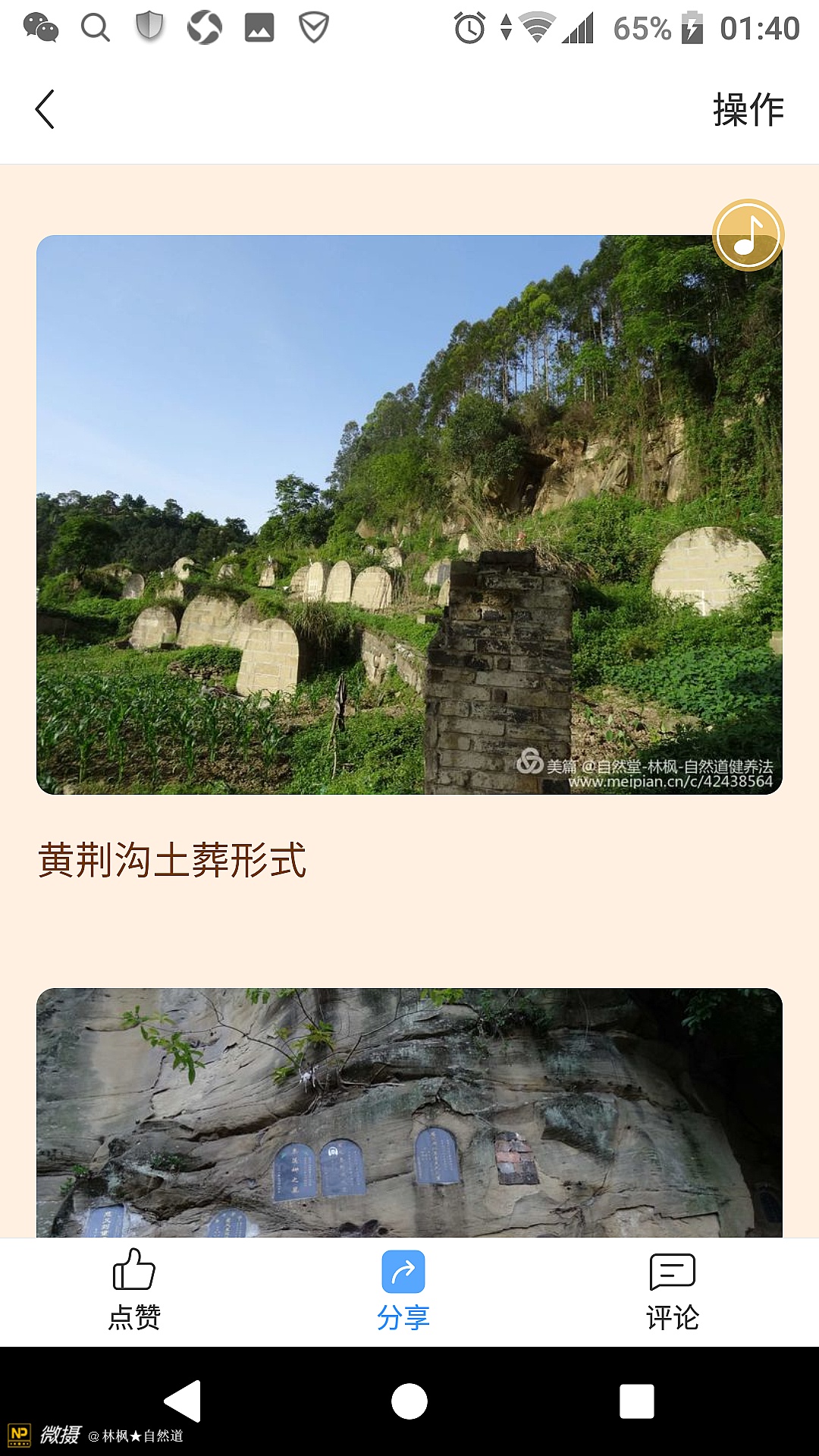
Task: Tap the system home button
Action: click(x=409, y=1401)
